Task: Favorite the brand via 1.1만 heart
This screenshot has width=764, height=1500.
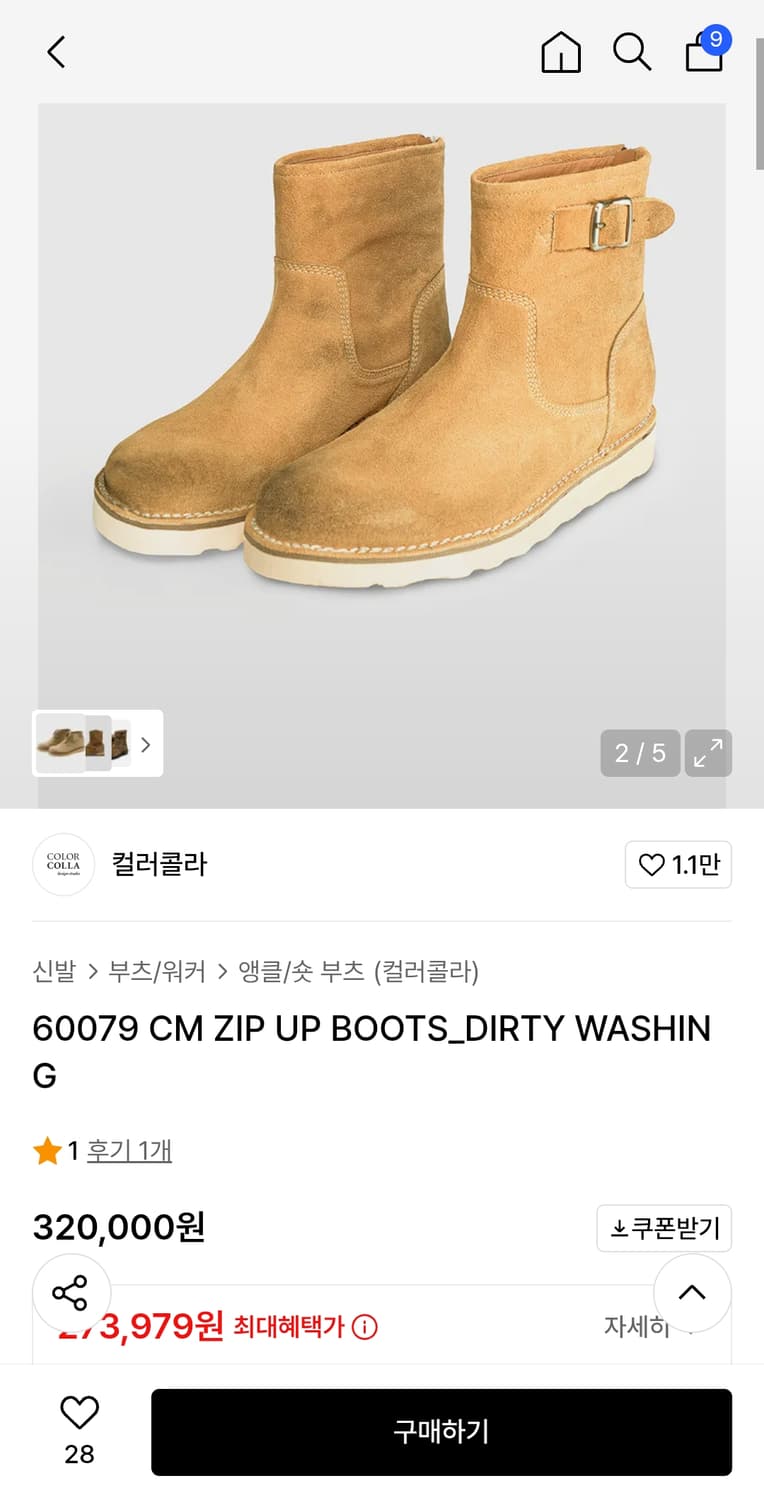Action: point(678,864)
